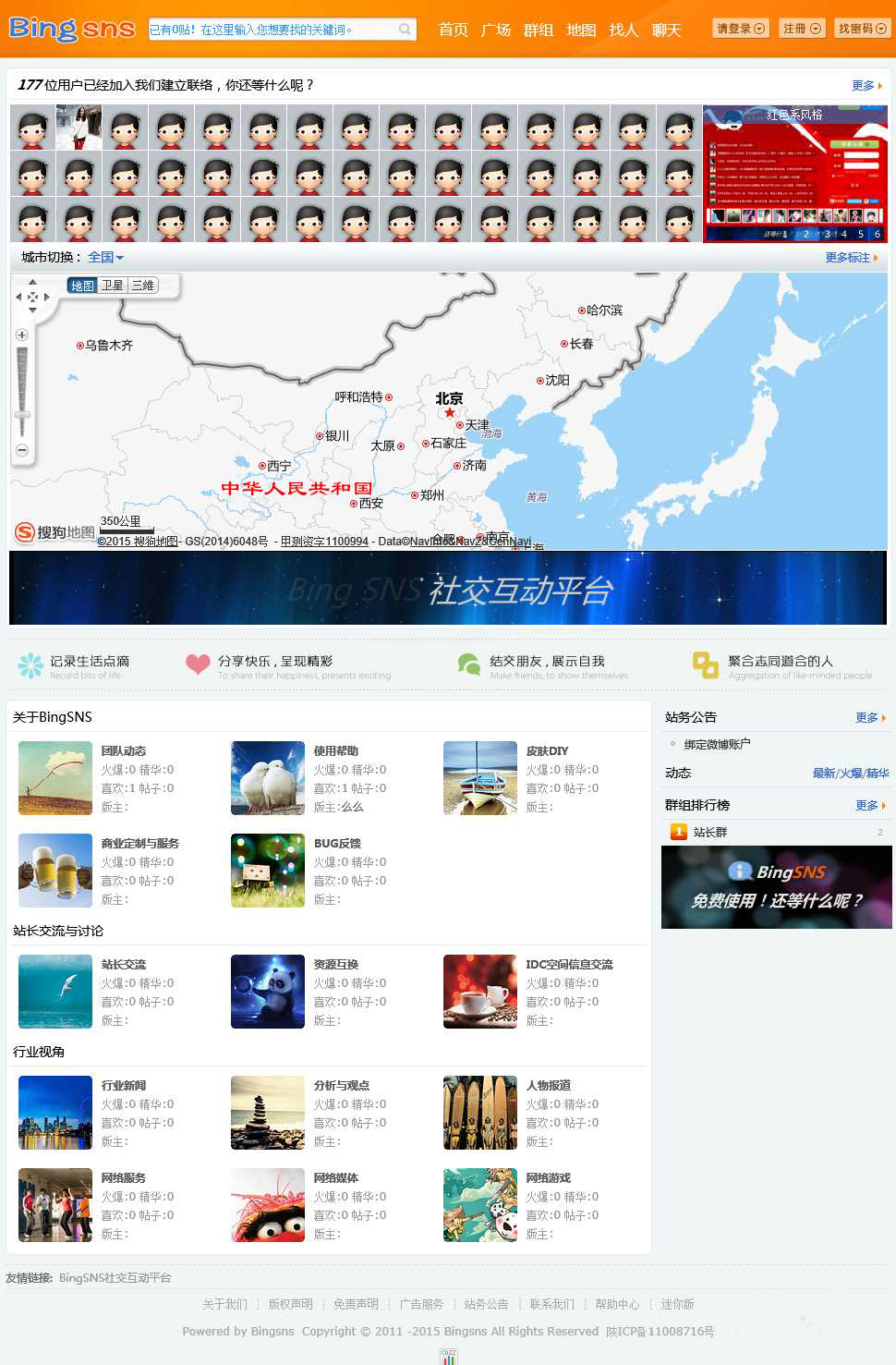Expand 更多标注 above the map
The width and height of the screenshot is (896, 1365).
click(846, 258)
